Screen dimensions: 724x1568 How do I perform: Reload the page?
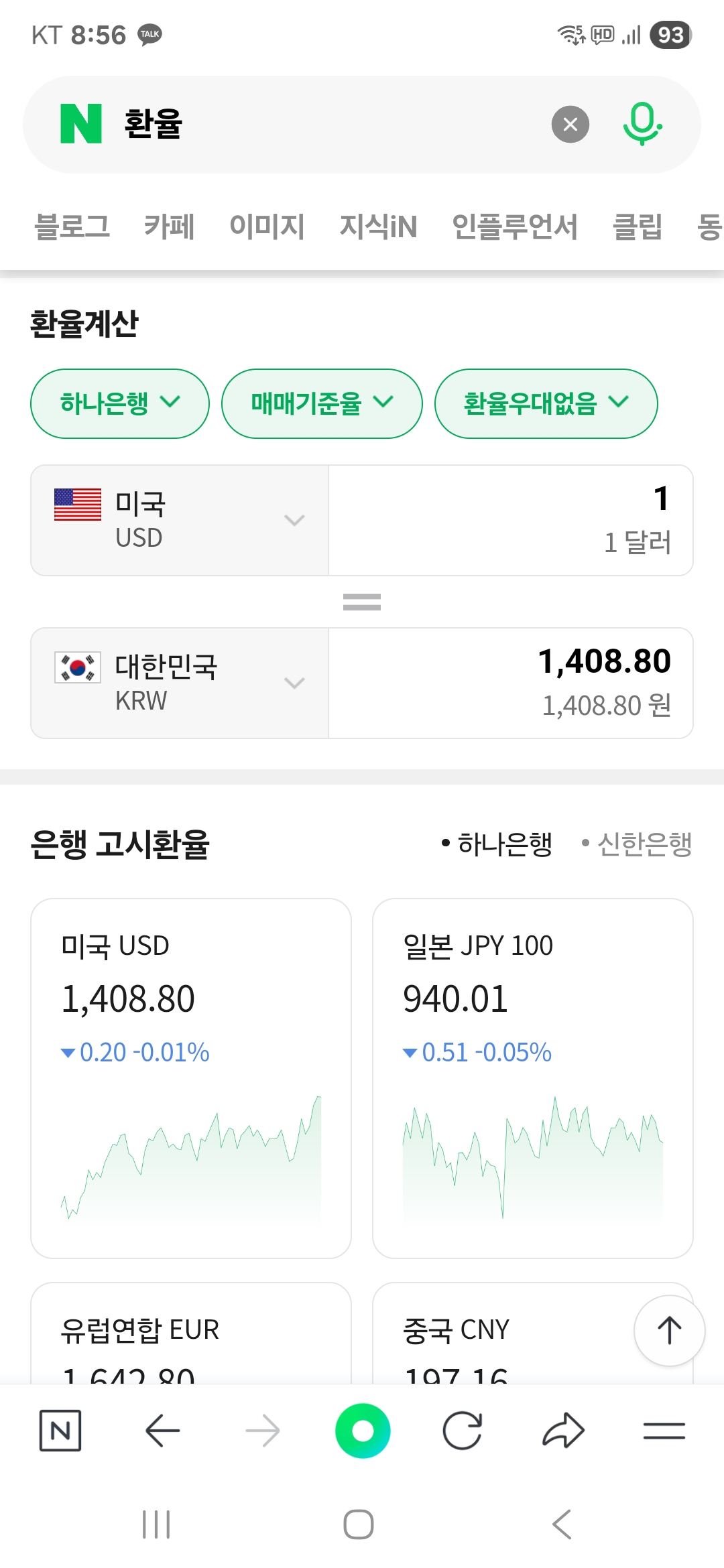coord(463,1431)
